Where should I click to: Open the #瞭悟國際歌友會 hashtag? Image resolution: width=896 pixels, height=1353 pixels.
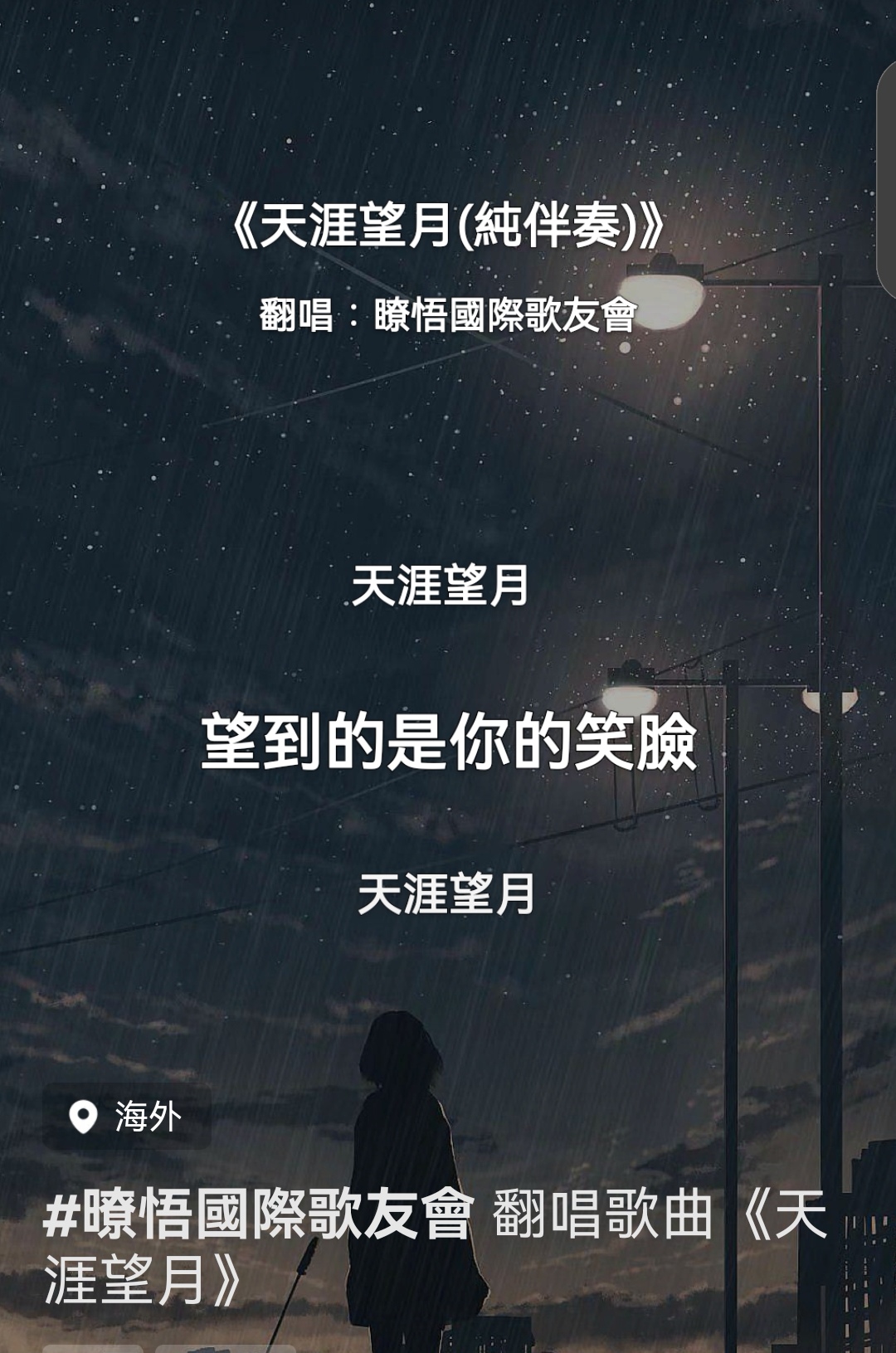click(x=258, y=1214)
